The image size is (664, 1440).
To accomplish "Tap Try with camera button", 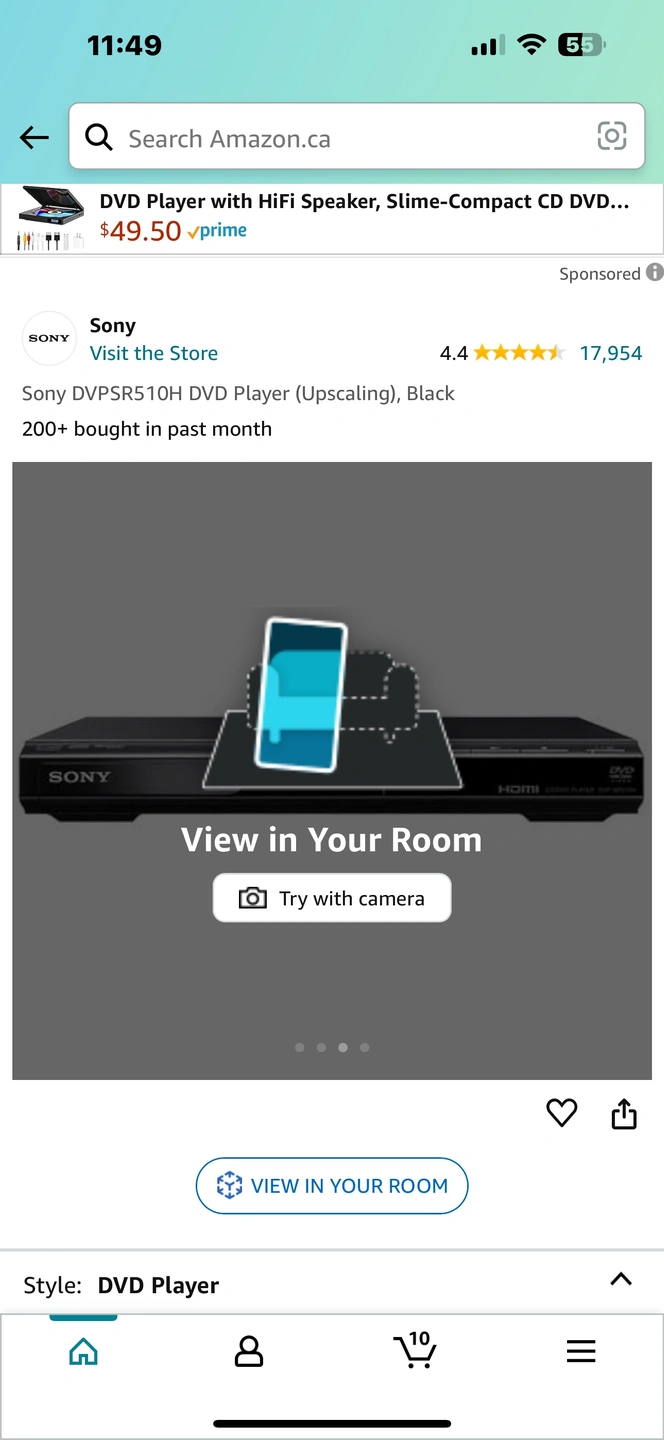I will (332, 898).
